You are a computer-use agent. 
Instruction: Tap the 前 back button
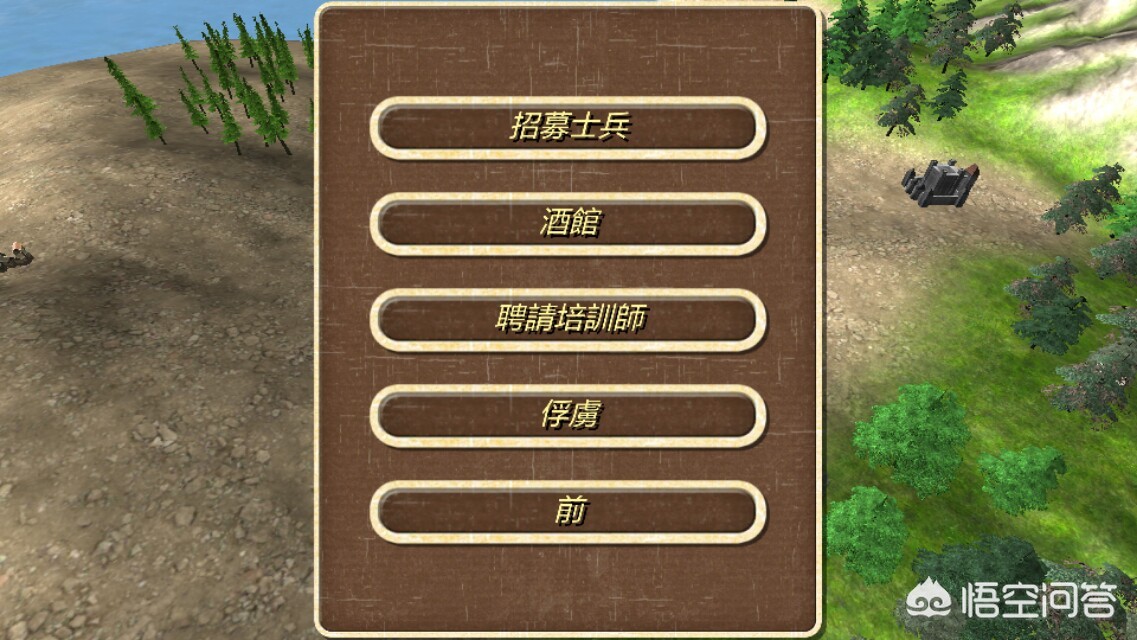(x=568, y=512)
